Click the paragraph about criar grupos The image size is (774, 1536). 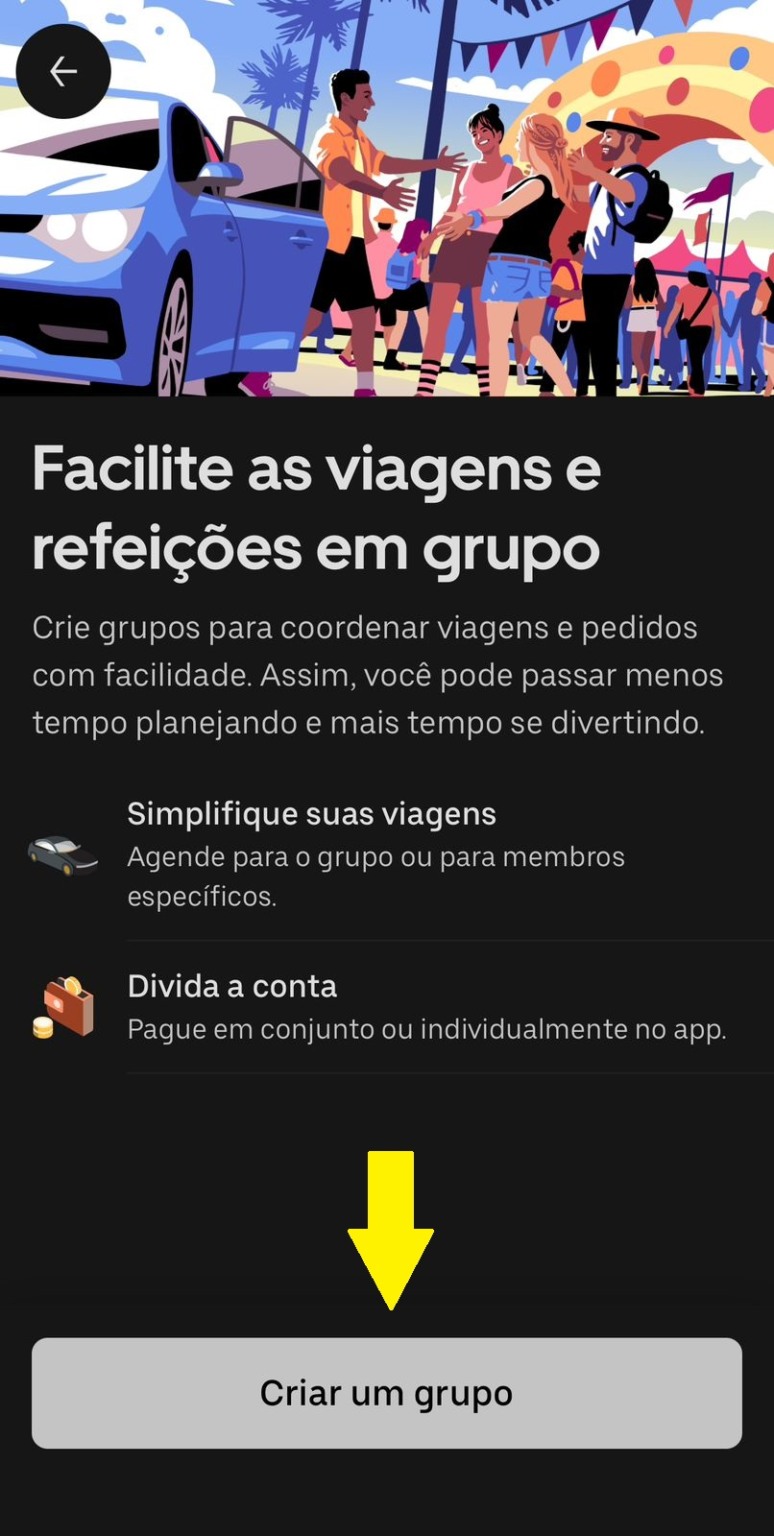pyautogui.click(x=380, y=674)
